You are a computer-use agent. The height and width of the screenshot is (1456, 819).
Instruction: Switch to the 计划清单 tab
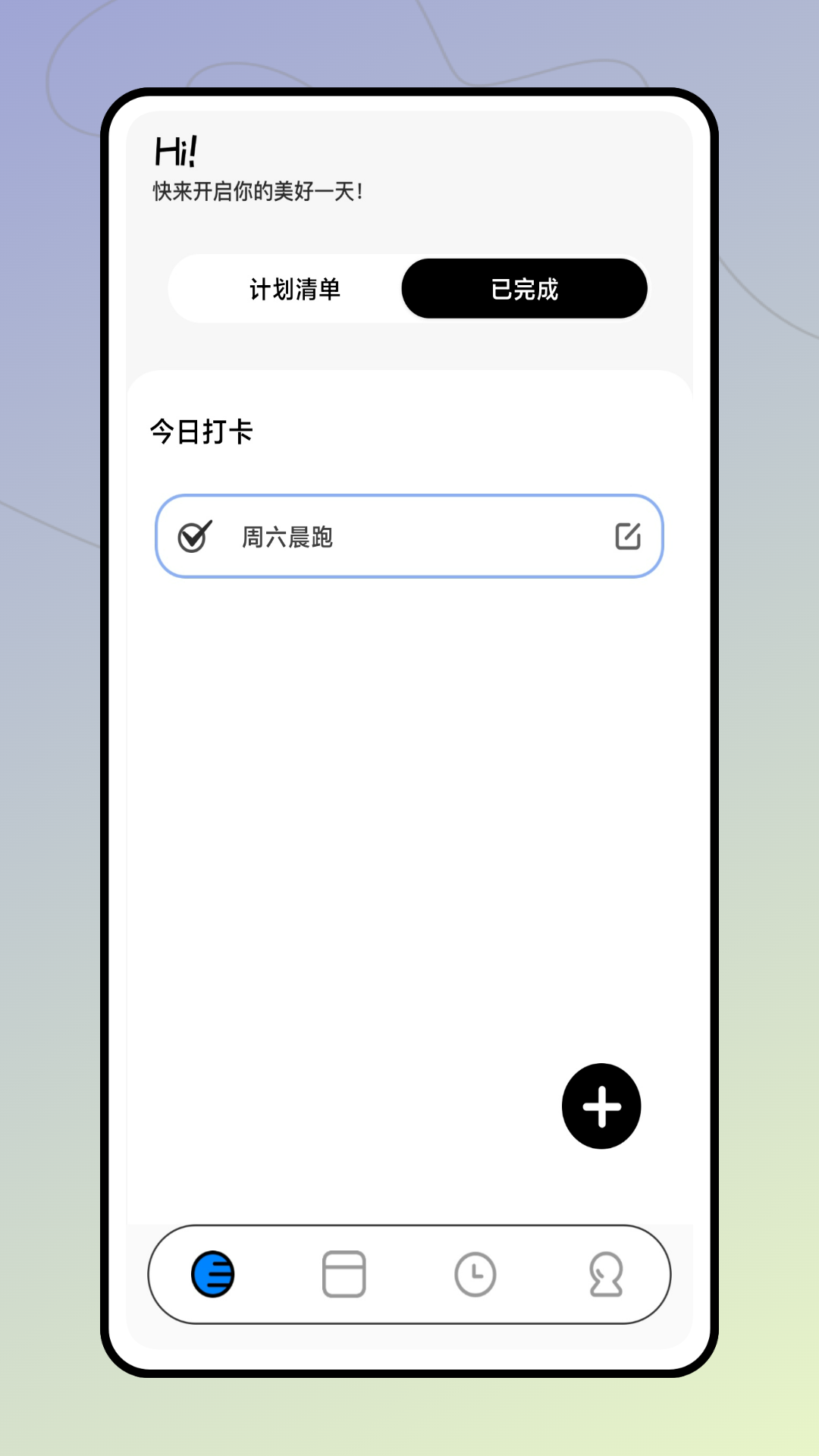(x=295, y=289)
